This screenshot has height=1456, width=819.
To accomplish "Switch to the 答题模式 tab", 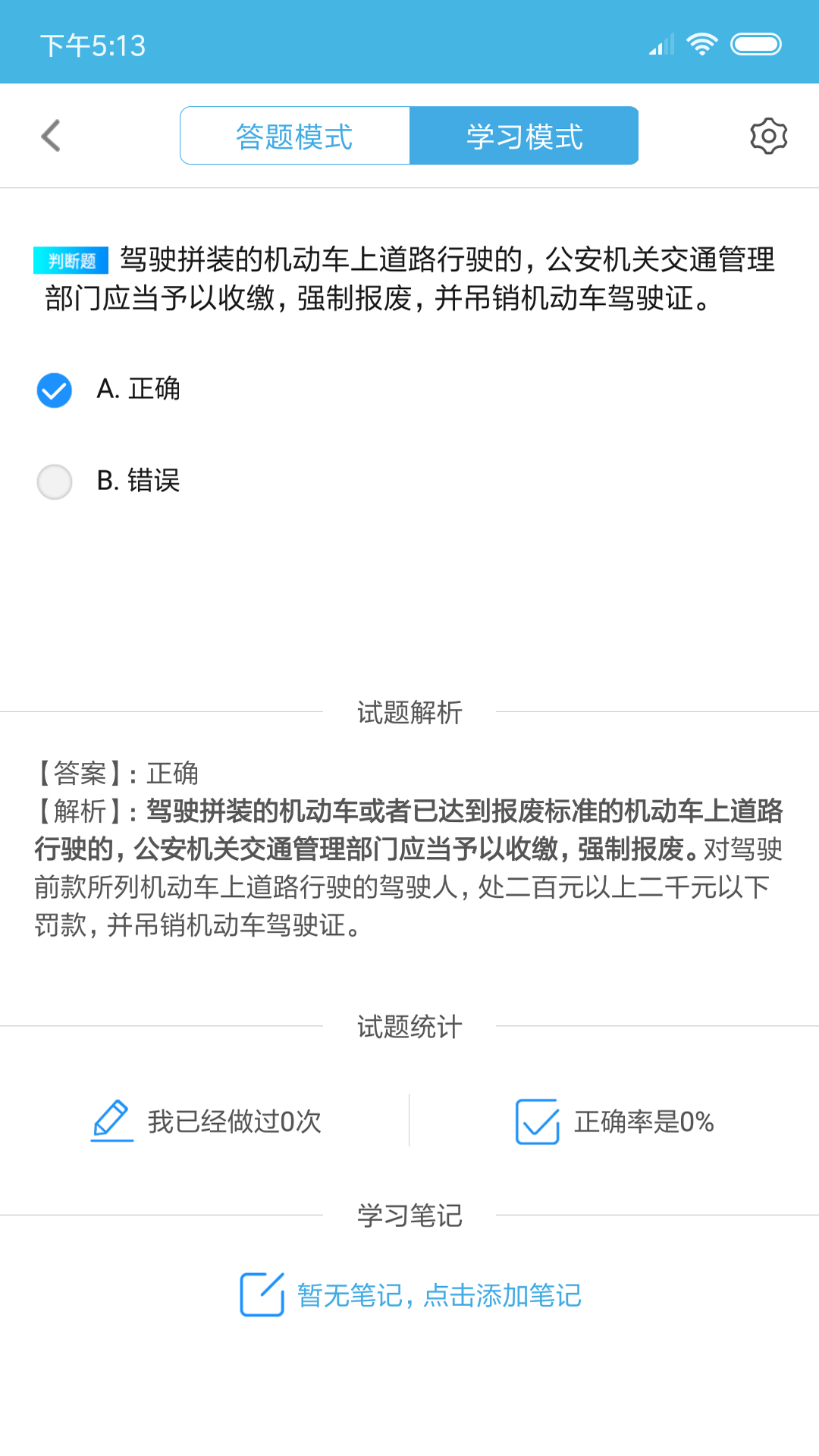I will 294,136.
